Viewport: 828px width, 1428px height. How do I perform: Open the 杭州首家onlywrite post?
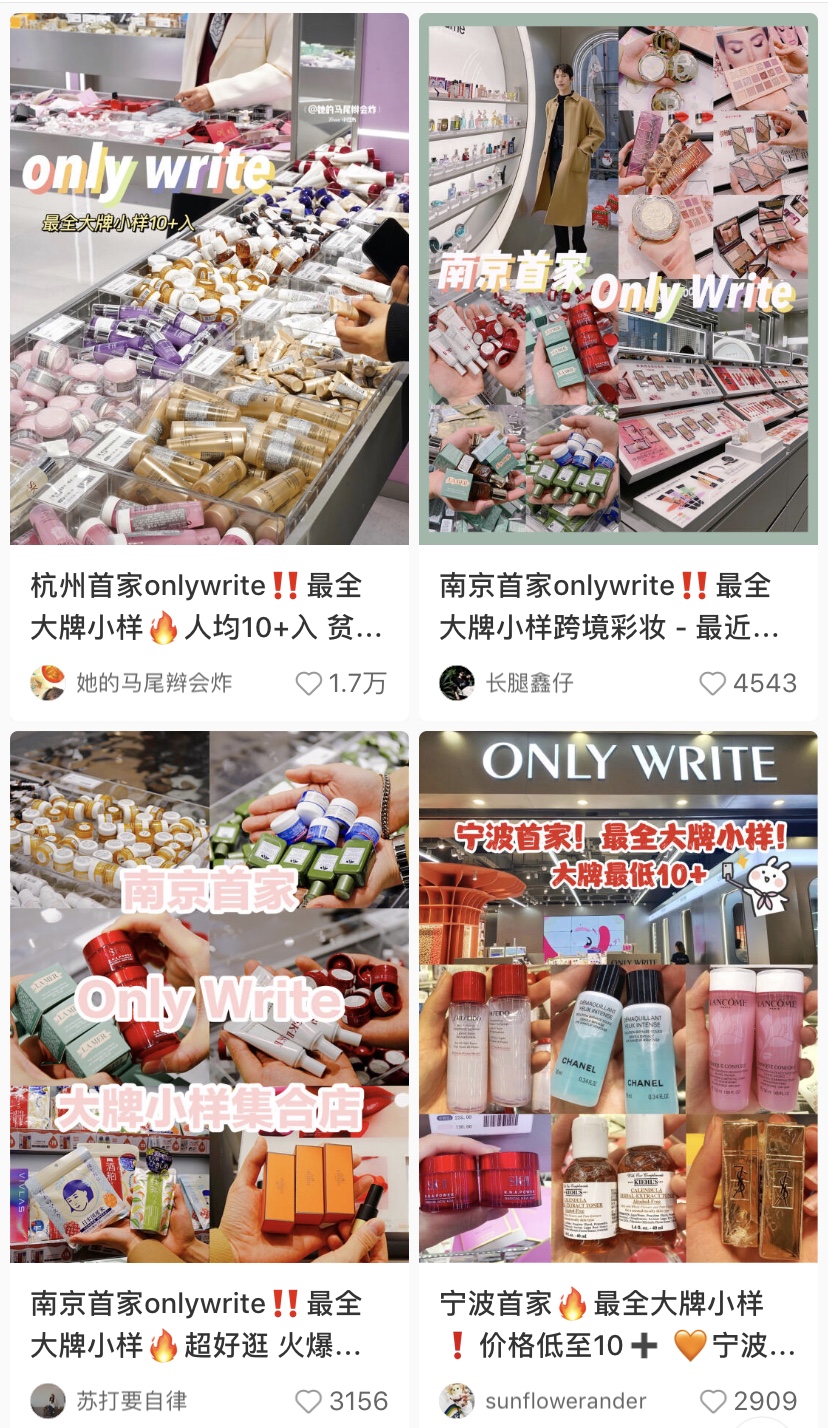click(209, 280)
